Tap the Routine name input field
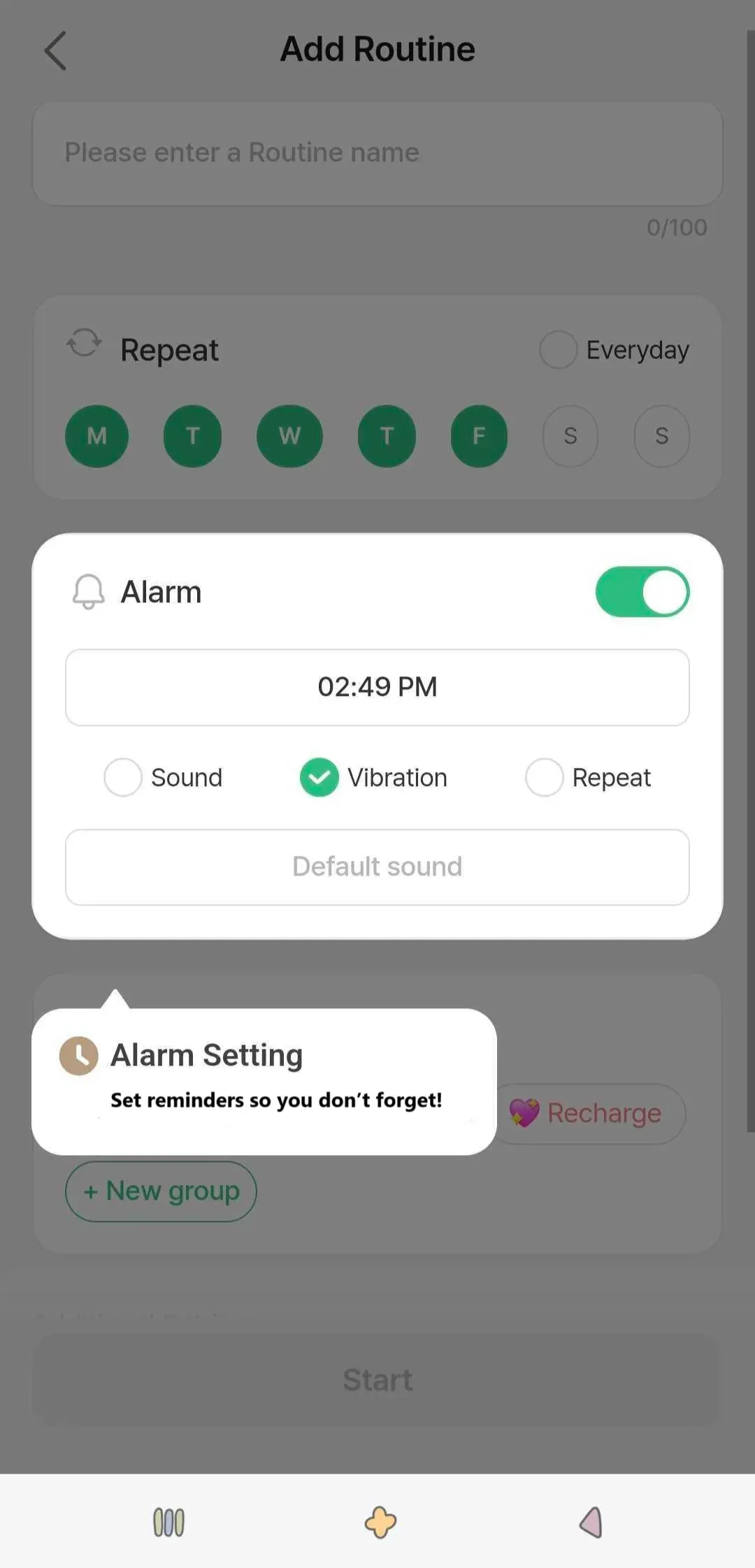This screenshot has height=1568, width=755. pos(377,153)
